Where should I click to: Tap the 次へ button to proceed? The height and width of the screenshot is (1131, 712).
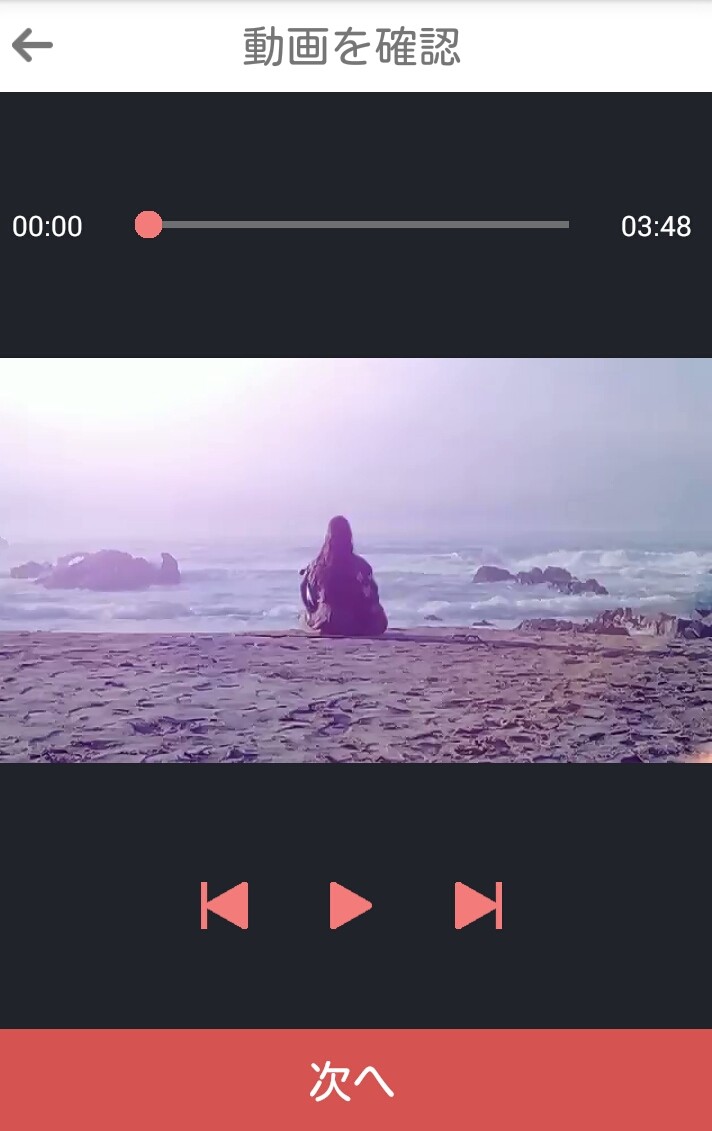[356, 1080]
